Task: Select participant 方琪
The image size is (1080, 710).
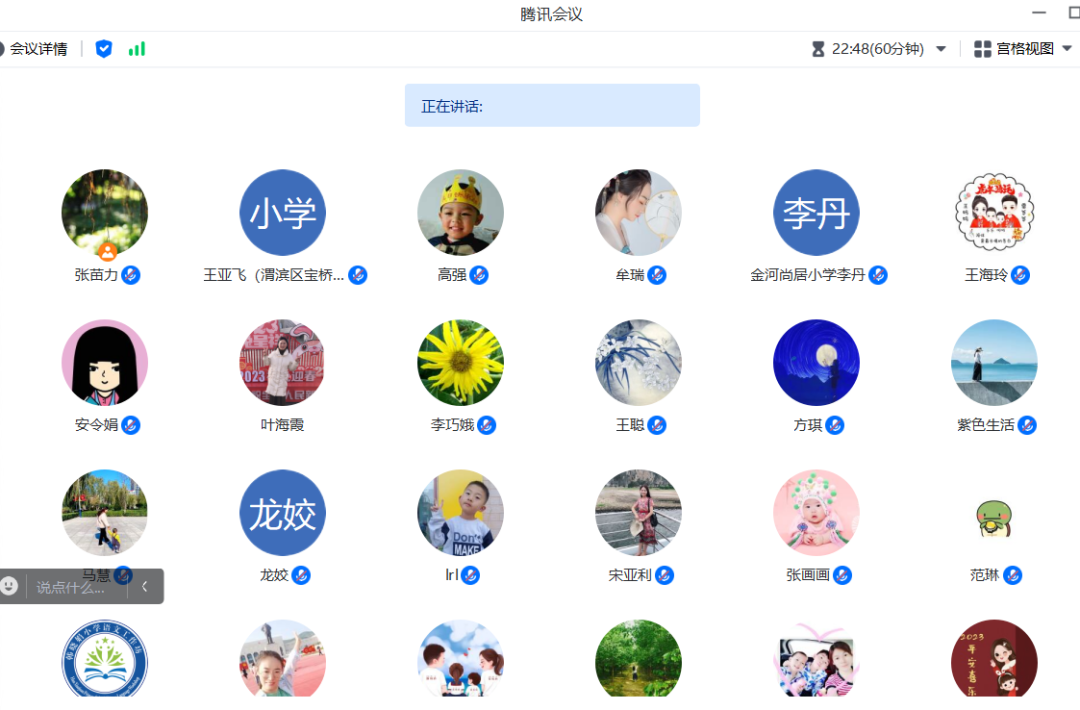Action: click(x=817, y=363)
